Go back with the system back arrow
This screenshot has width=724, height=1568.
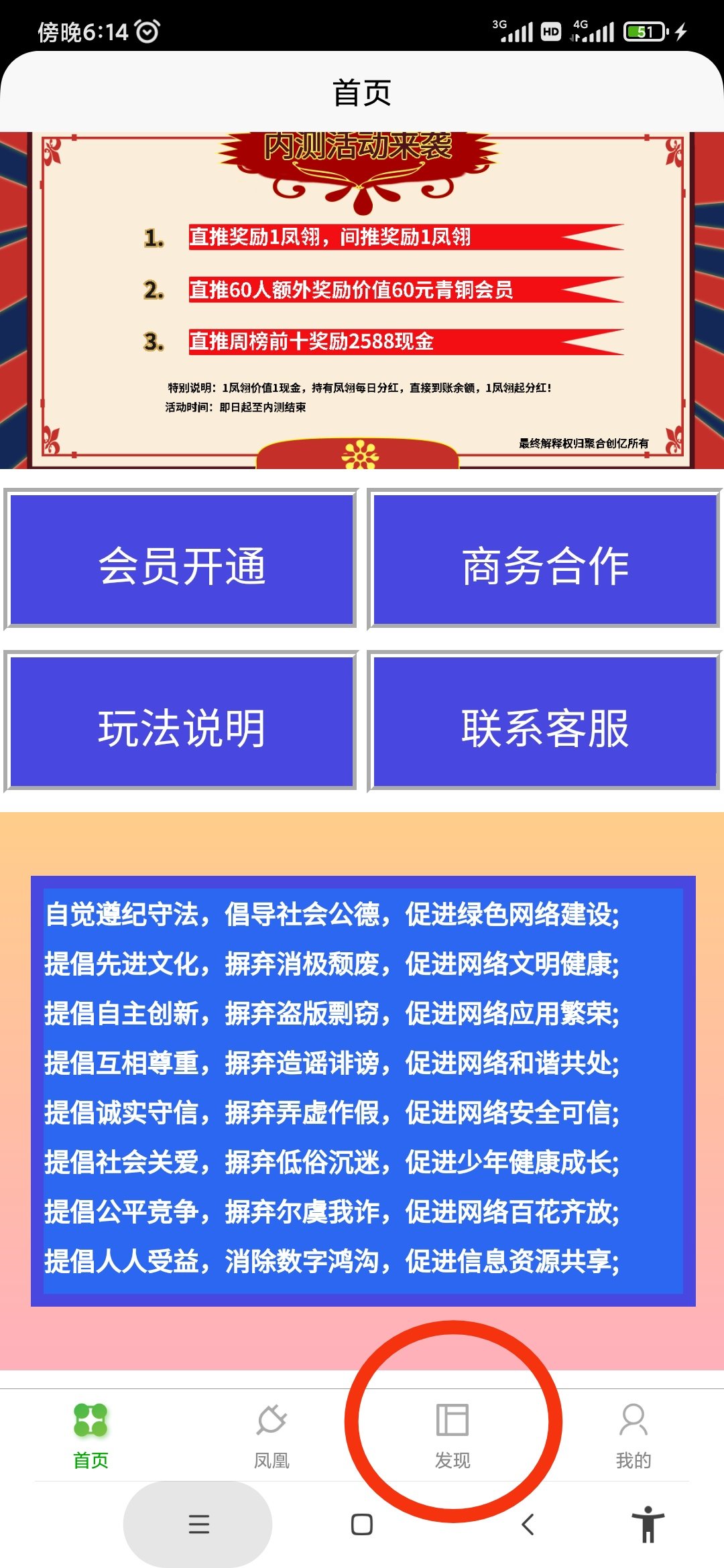tap(528, 1524)
